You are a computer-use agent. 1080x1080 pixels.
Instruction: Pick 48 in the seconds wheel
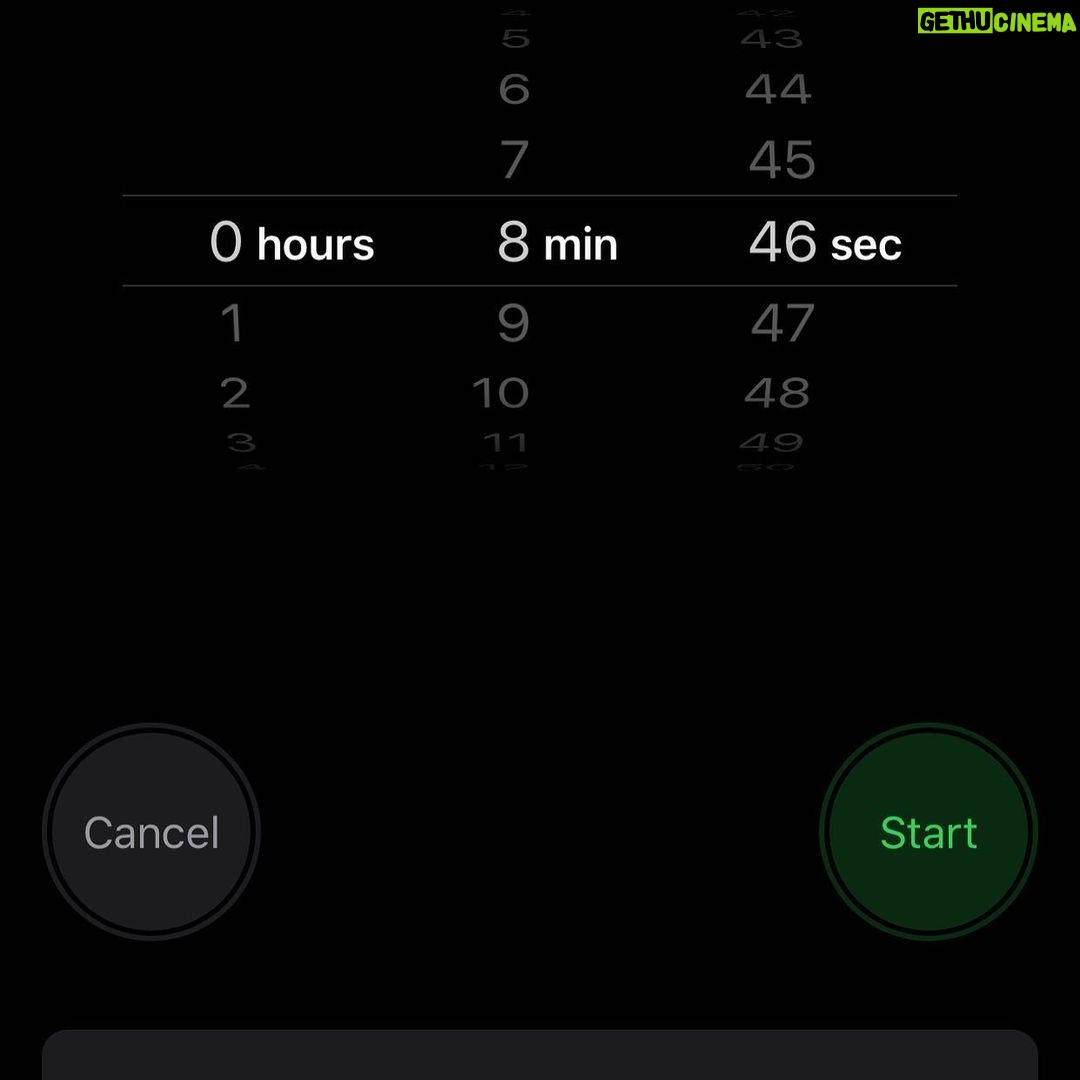[778, 393]
